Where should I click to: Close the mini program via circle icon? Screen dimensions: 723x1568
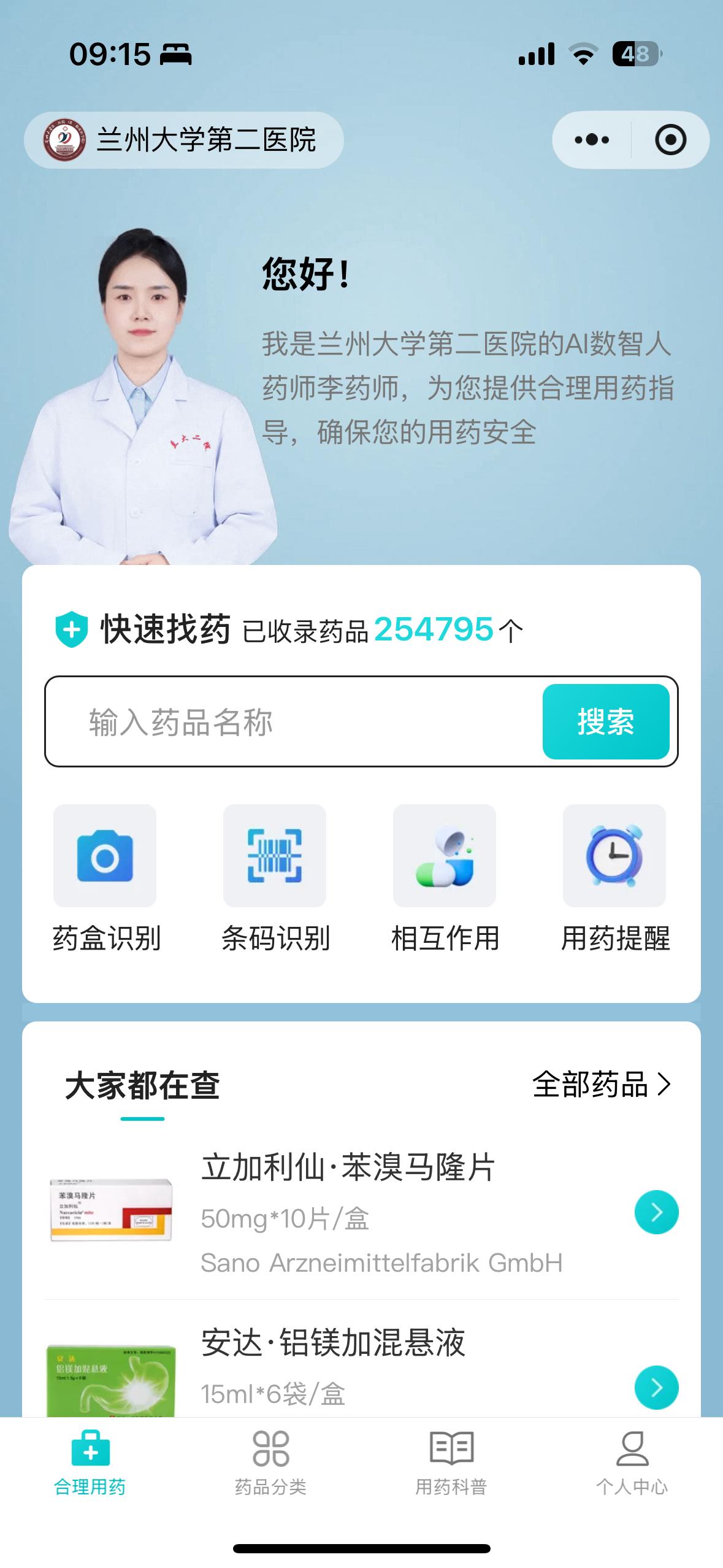(670, 140)
